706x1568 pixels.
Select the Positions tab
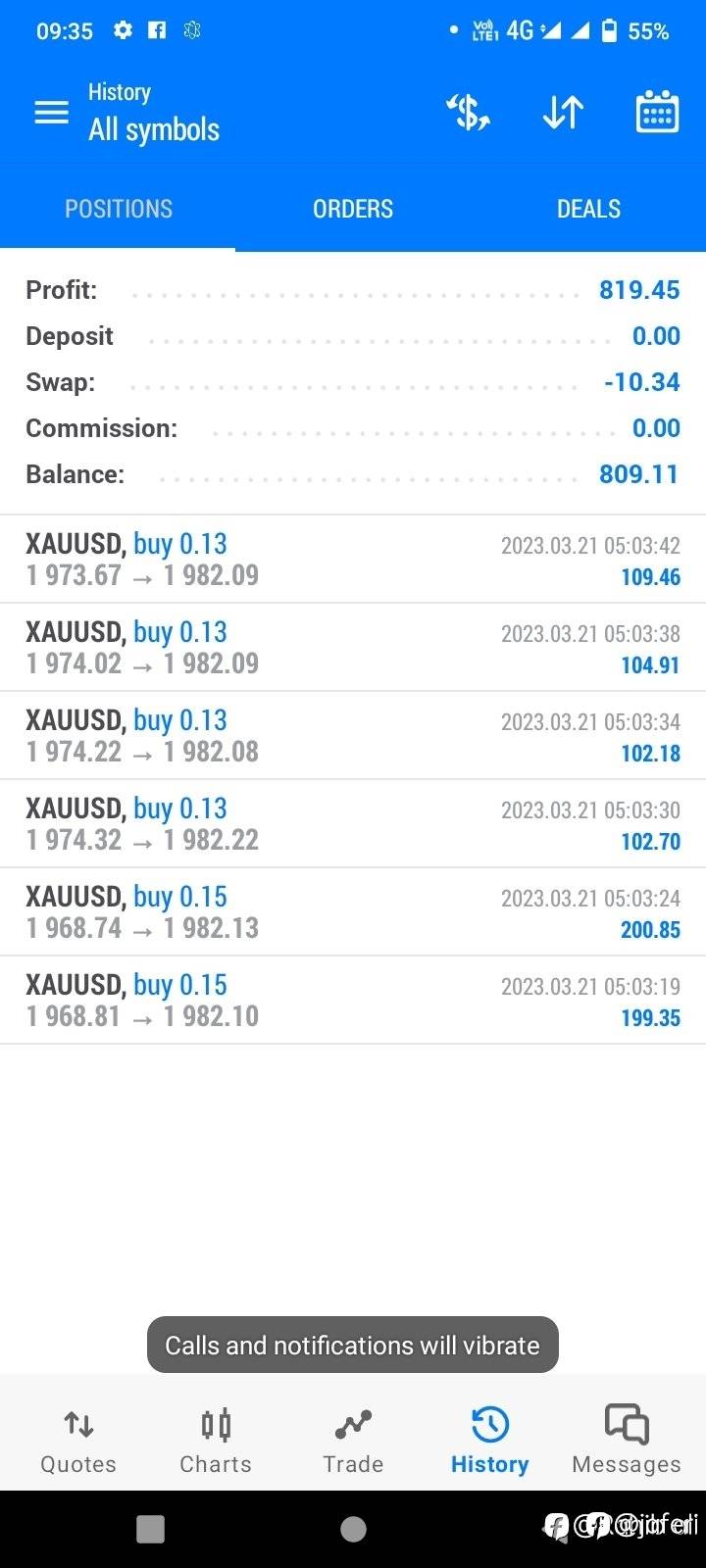pos(118,209)
